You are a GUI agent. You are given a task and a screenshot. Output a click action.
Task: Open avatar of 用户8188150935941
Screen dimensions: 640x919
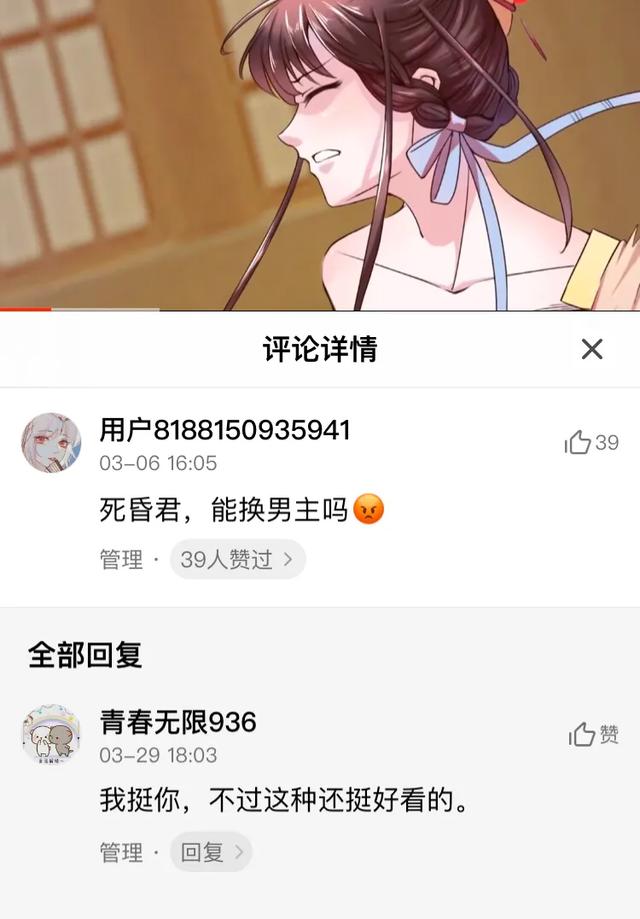(51, 442)
